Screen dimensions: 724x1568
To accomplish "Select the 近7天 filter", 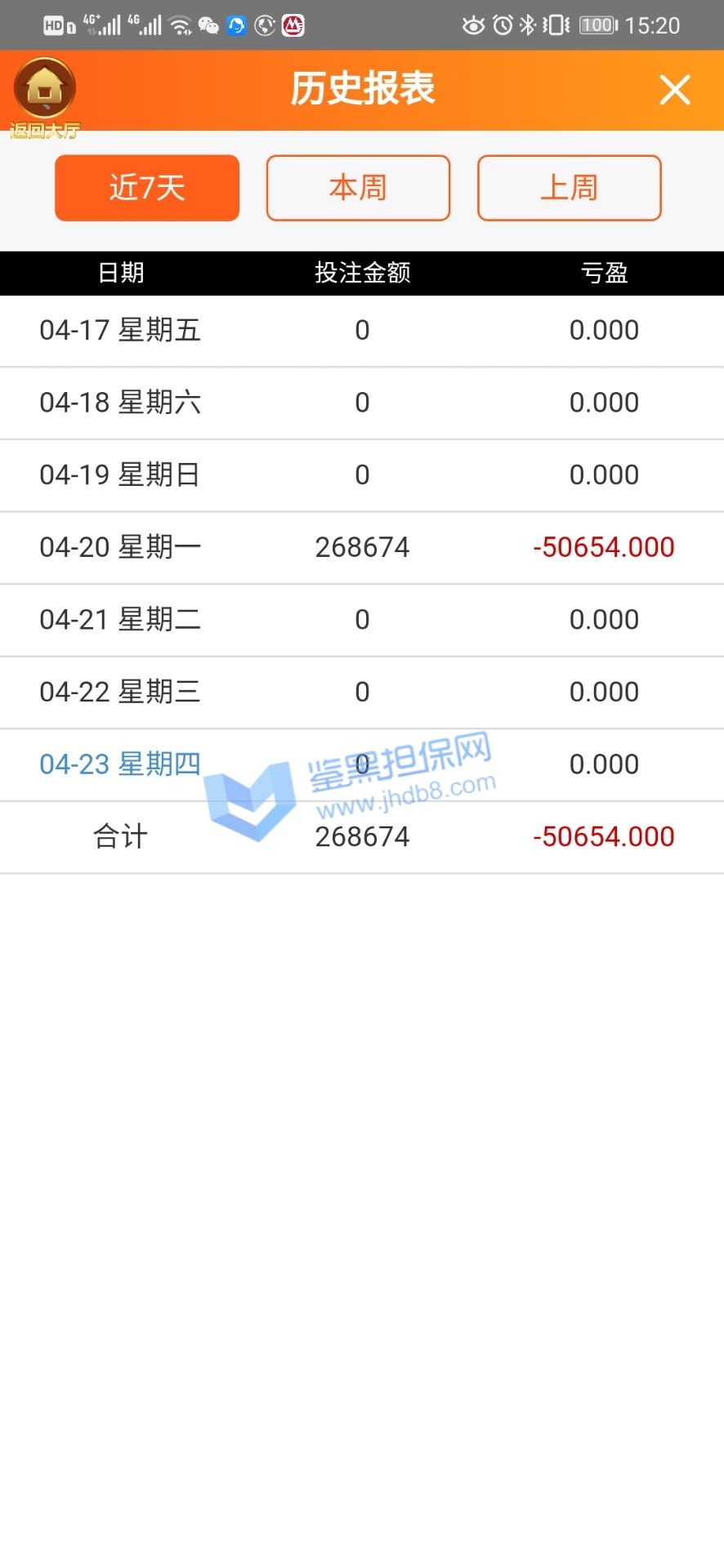I will [147, 188].
